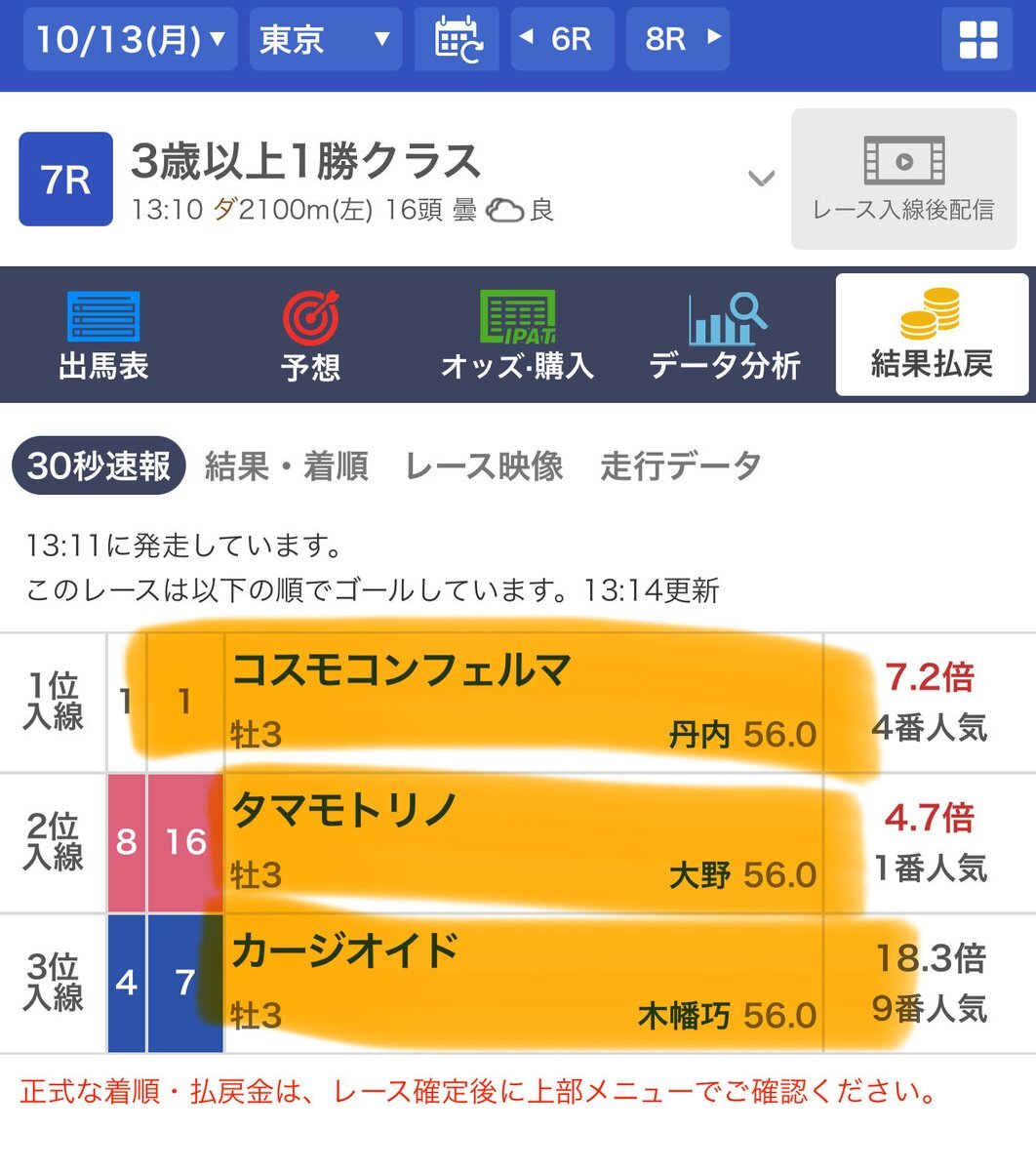Switch to the 出馬表 tab
The image size is (1036, 1171).
(x=103, y=336)
